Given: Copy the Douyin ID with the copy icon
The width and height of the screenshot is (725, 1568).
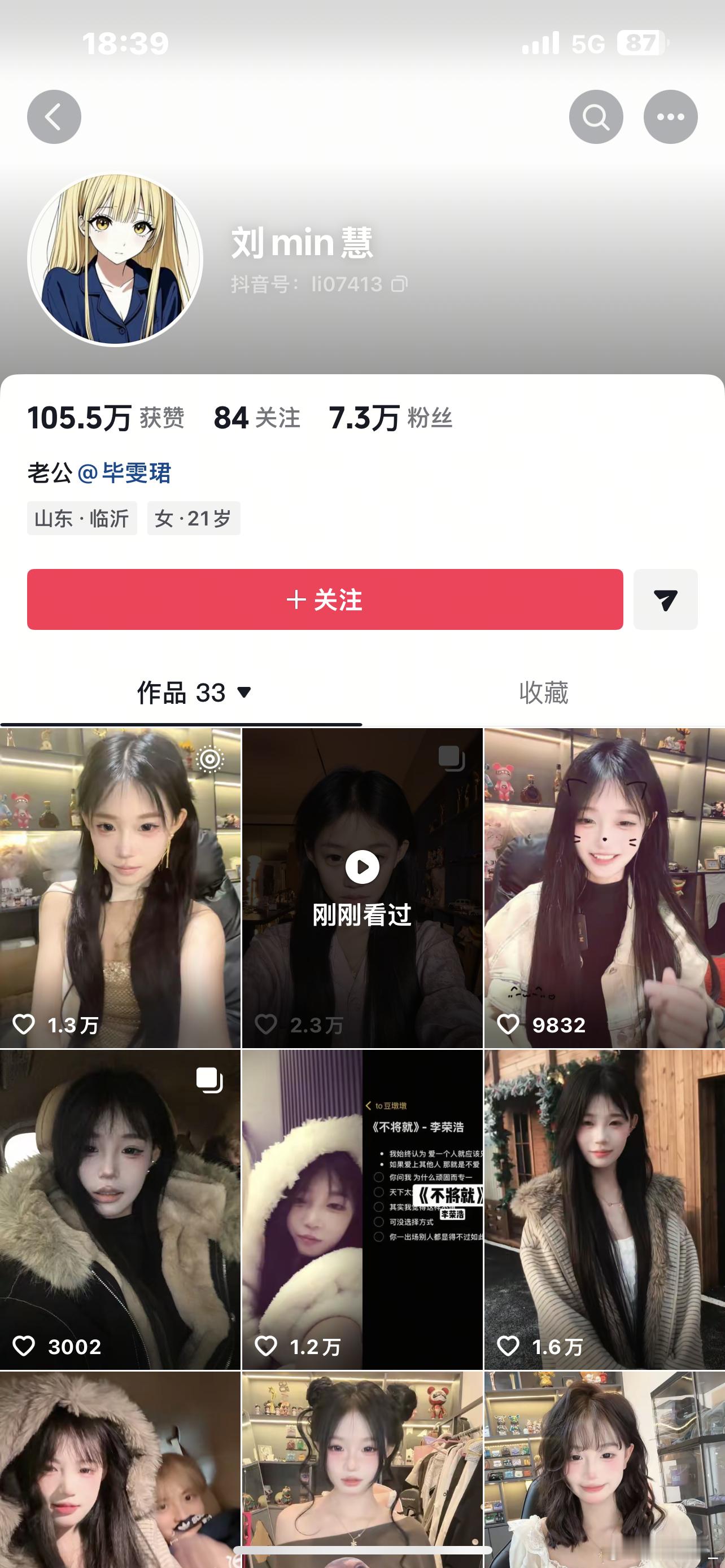Looking at the screenshot, I should (x=399, y=284).
